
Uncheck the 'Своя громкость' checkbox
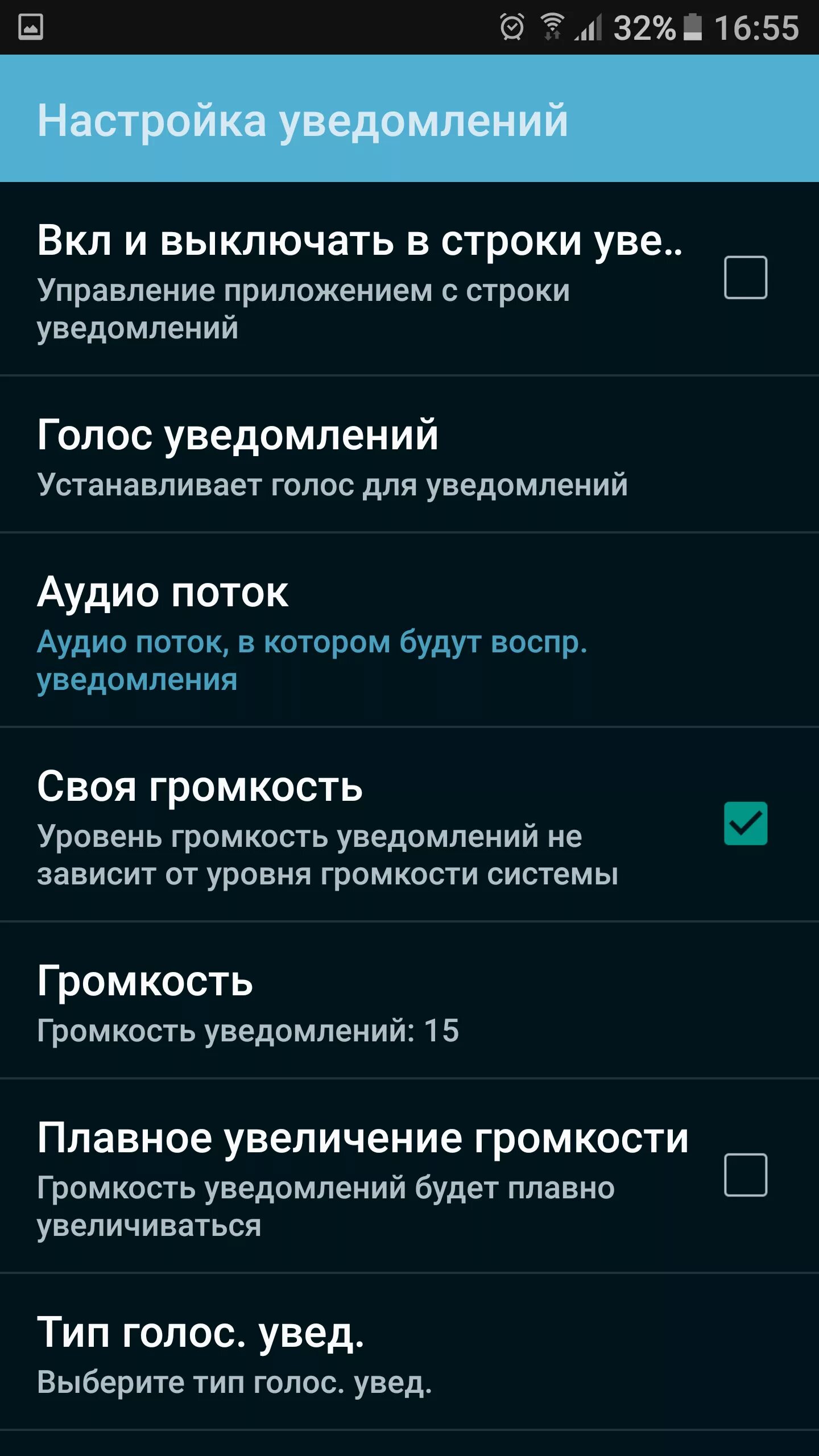pyautogui.click(x=745, y=823)
